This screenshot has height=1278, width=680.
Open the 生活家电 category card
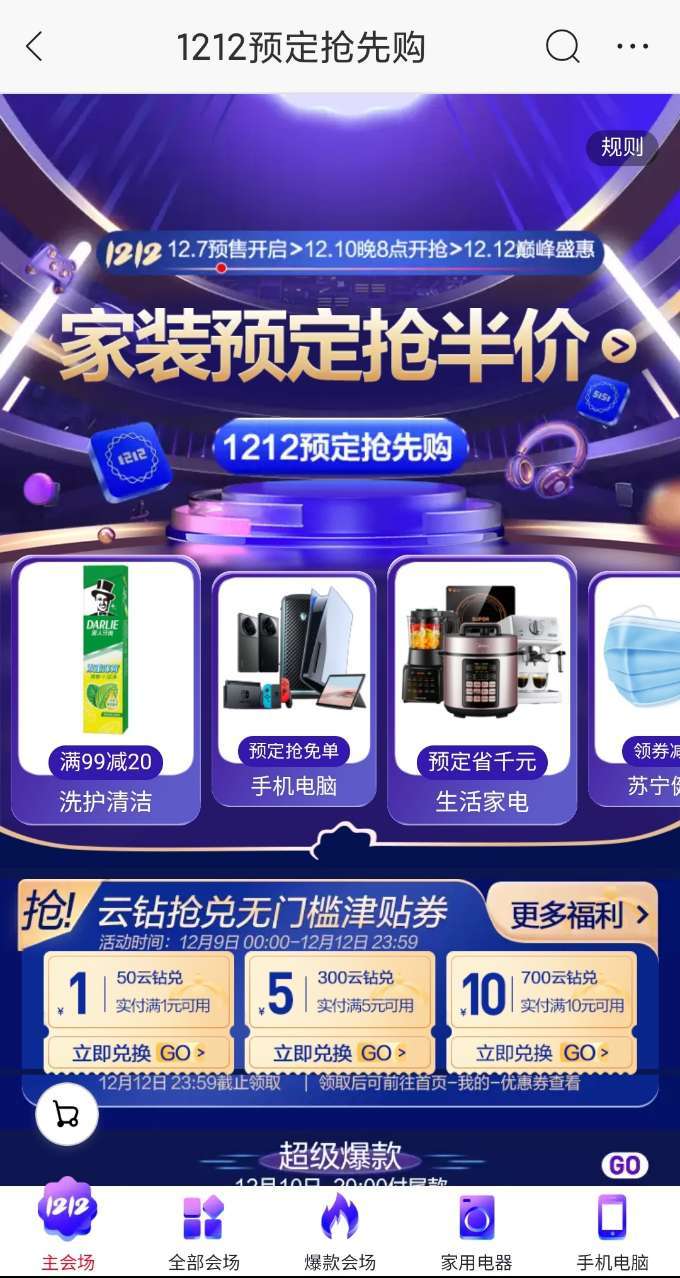coord(482,690)
